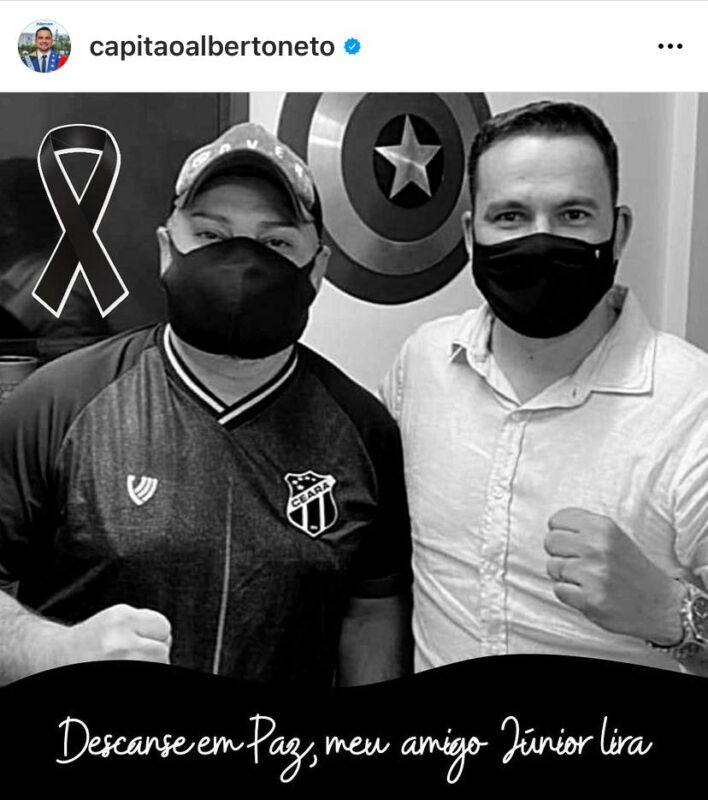Open the post's three-dot overflow menu
Screen dimensions: 708x800
670,47
